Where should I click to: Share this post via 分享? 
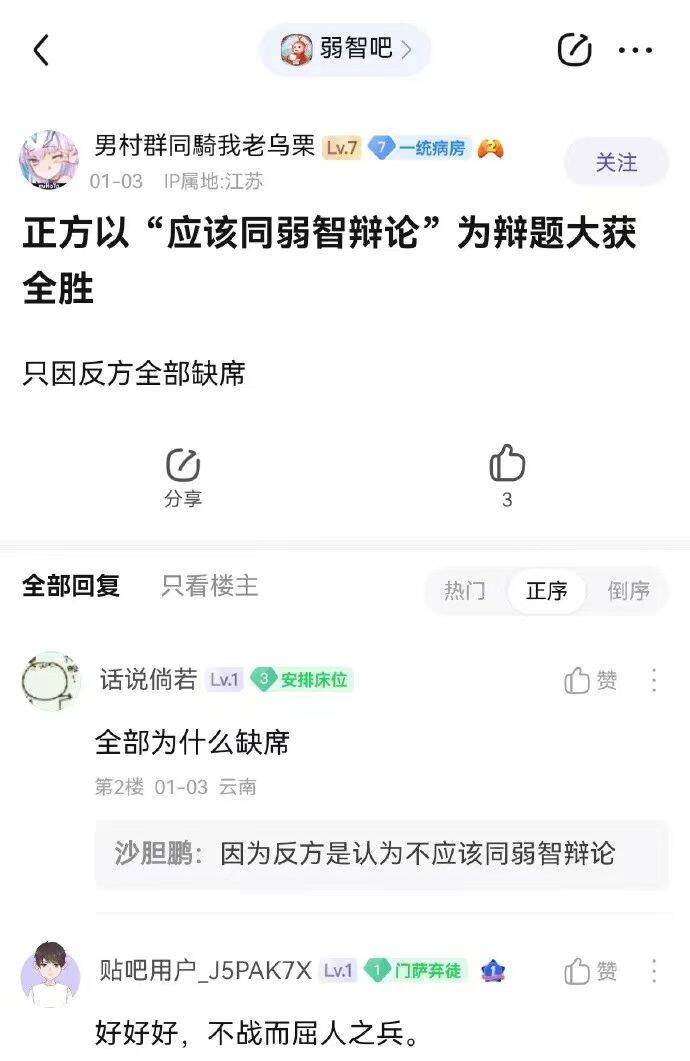pos(183,477)
